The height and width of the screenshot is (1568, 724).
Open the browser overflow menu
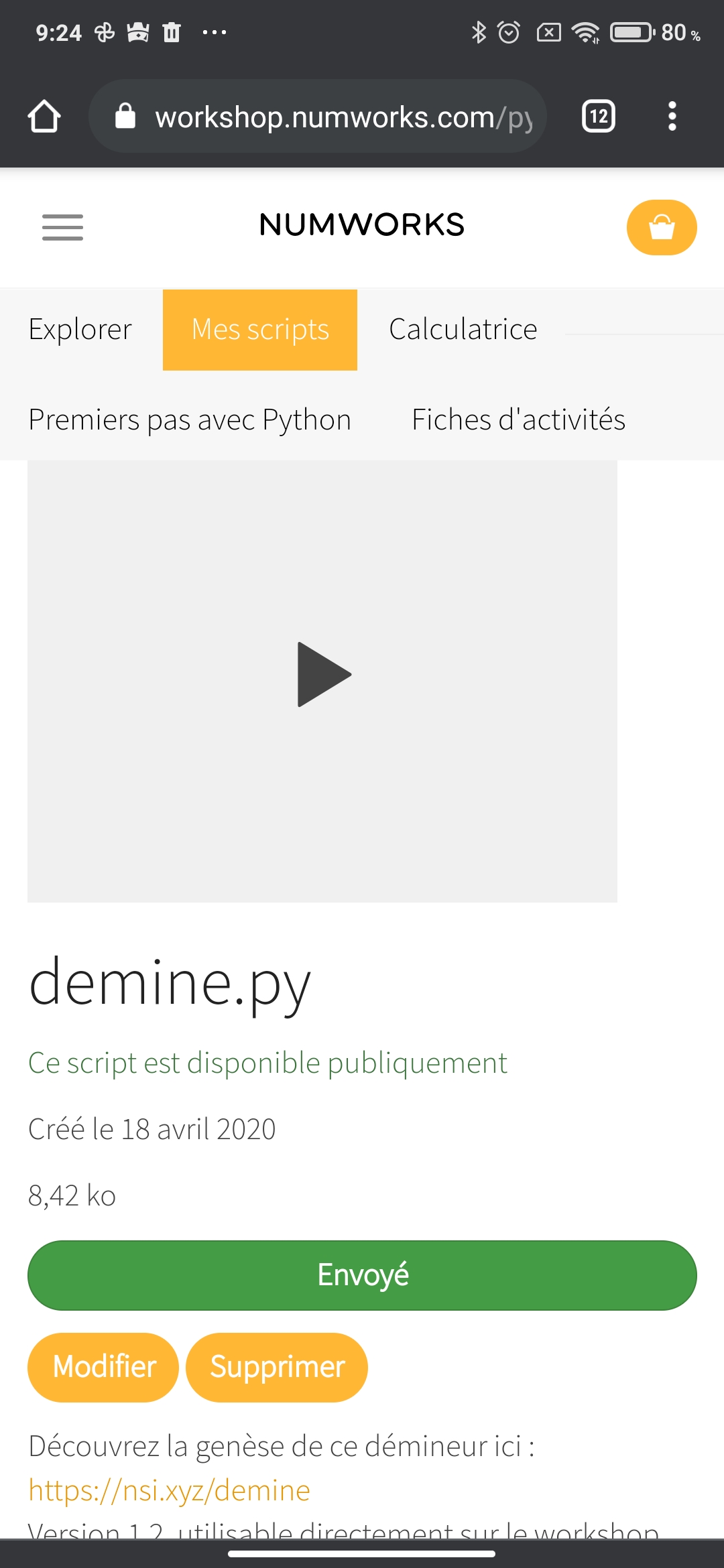pos(672,117)
